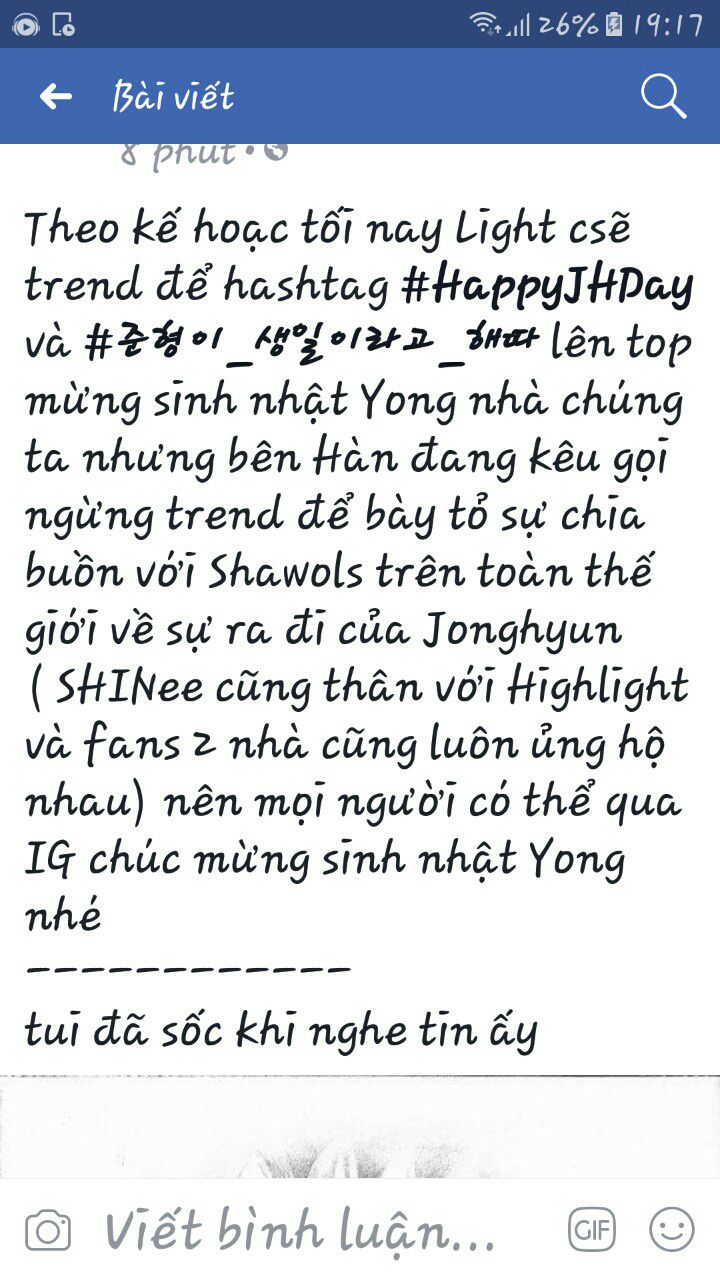
Task: Open the search magnifier icon
Action: (663, 97)
